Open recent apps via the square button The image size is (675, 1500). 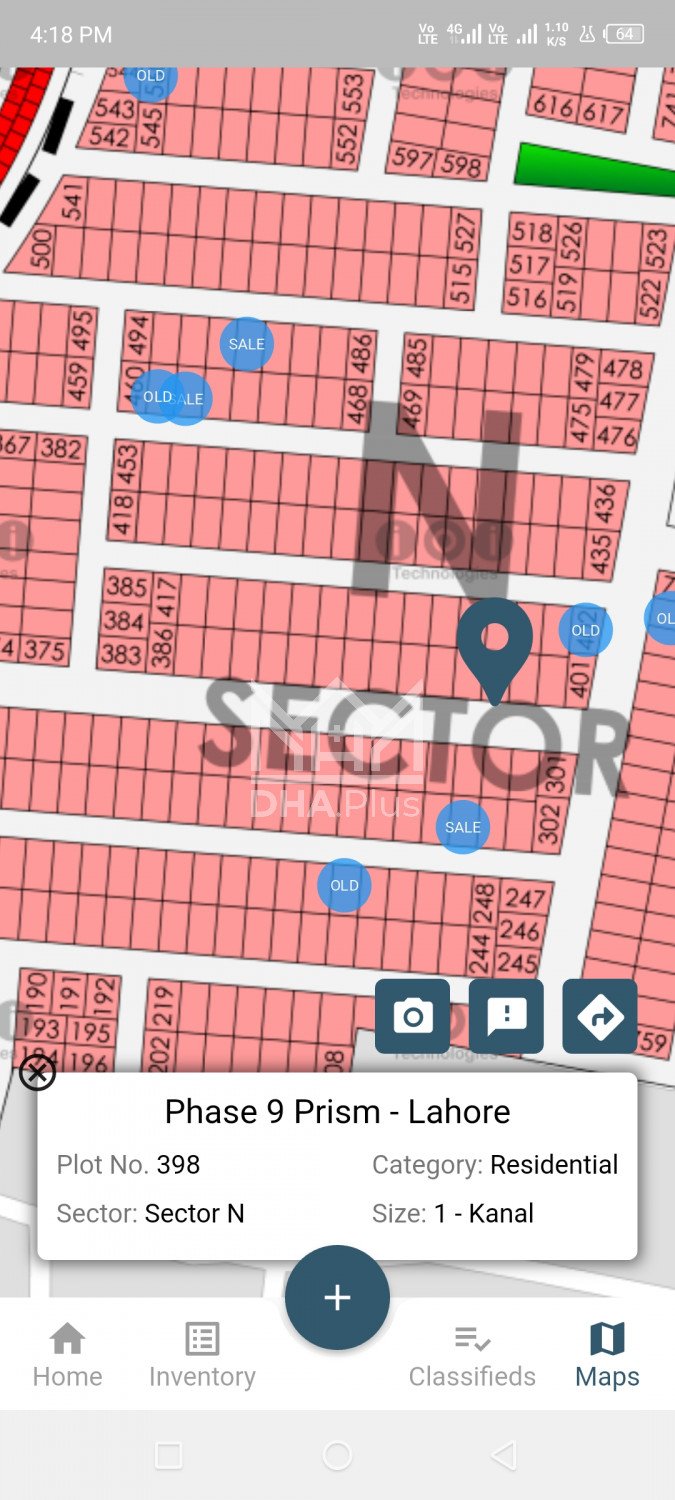[x=169, y=1455]
